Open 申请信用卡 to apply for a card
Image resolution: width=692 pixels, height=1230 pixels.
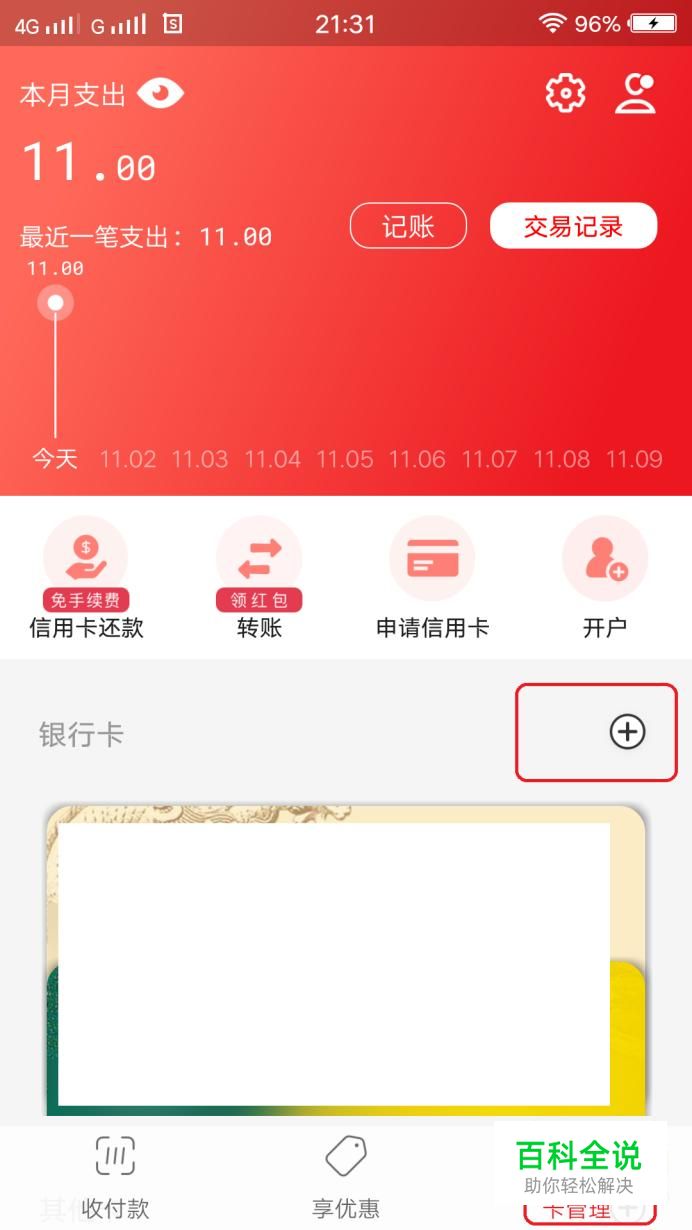432,578
